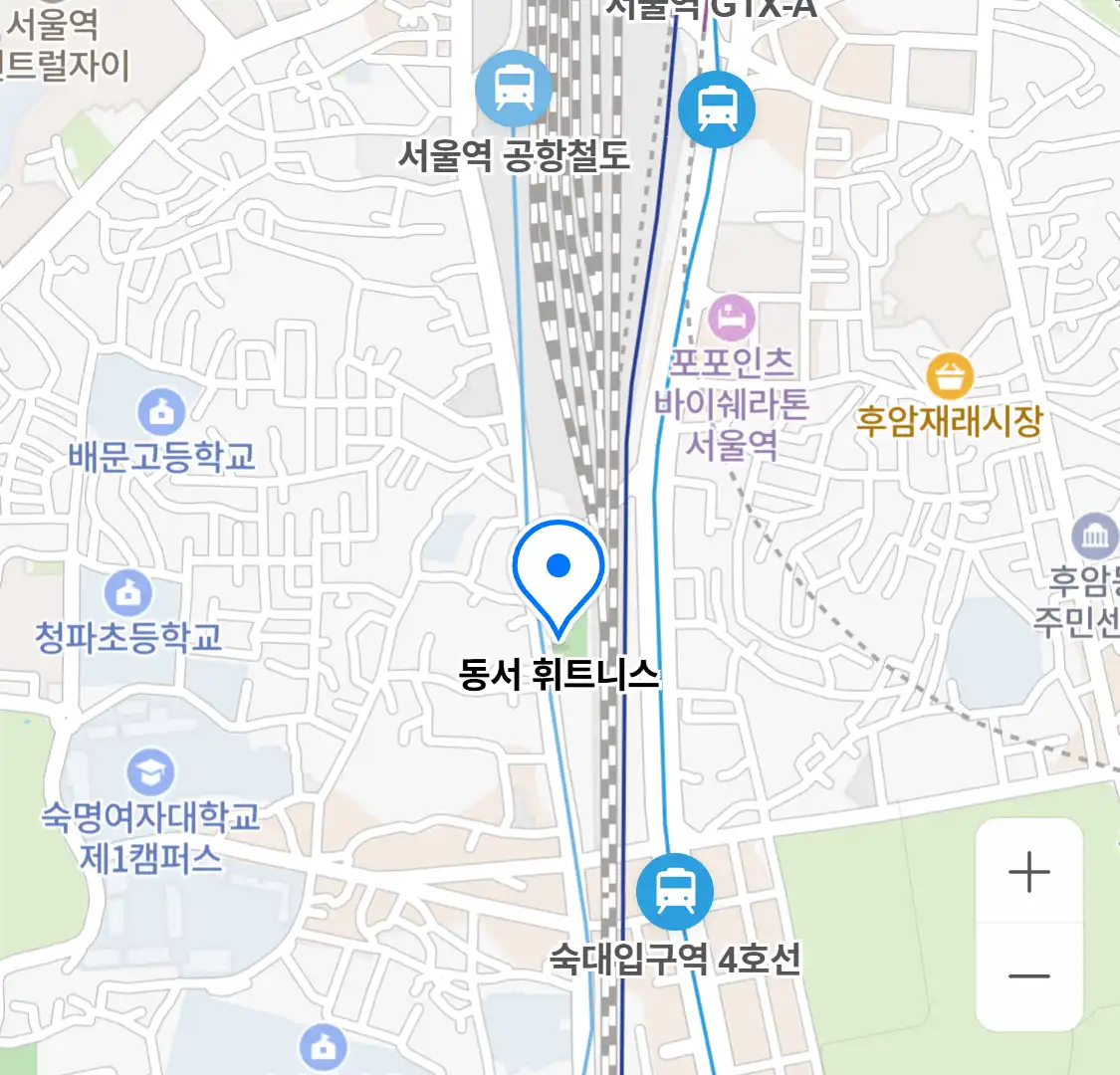The width and height of the screenshot is (1120, 1075).
Task: Open the 배문고등학교 school marker
Action: pos(161,410)
